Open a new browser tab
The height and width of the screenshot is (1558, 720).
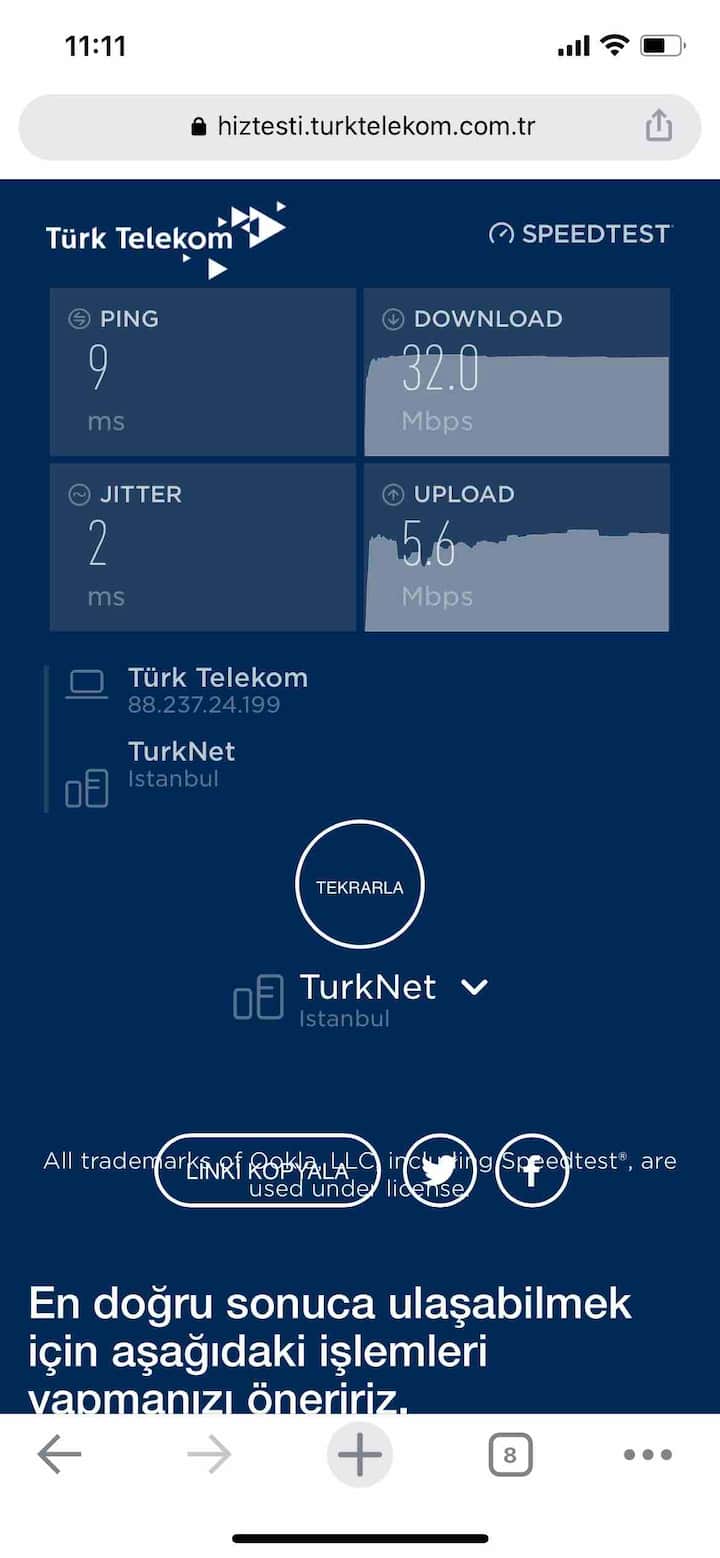coord(360,1455)
